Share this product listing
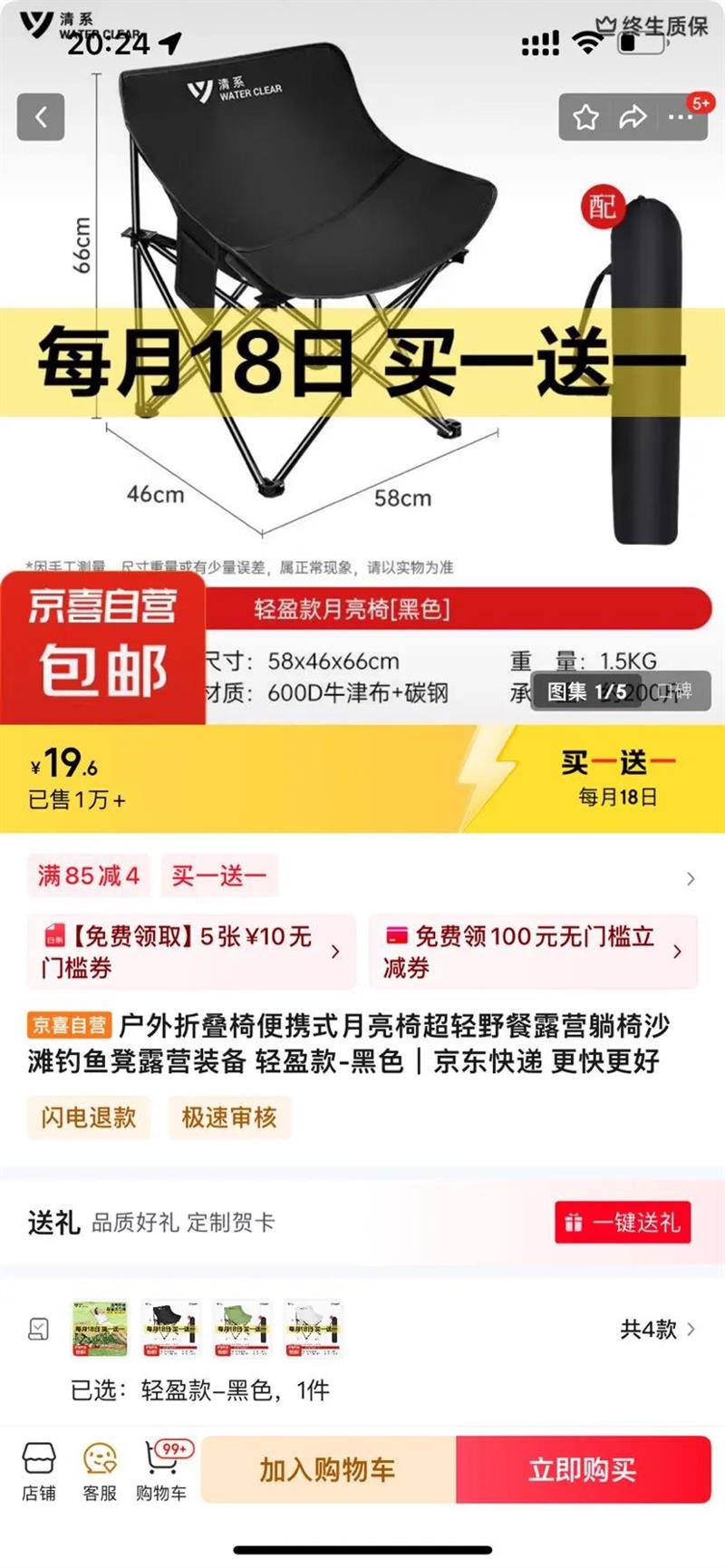This screenshot has width=725, height=1568. coord(633,117)
